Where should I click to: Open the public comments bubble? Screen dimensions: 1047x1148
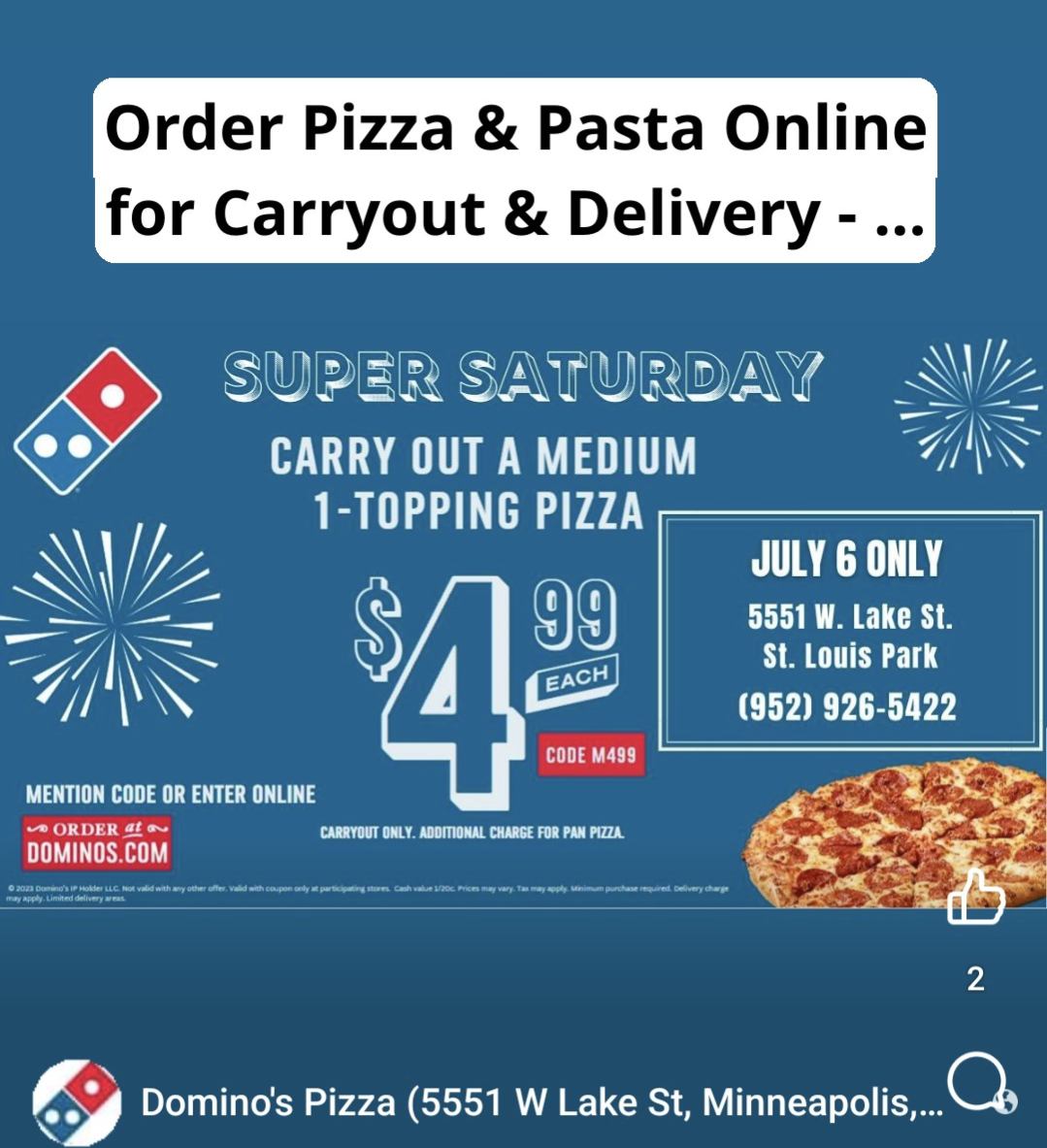click(978, 1082)
